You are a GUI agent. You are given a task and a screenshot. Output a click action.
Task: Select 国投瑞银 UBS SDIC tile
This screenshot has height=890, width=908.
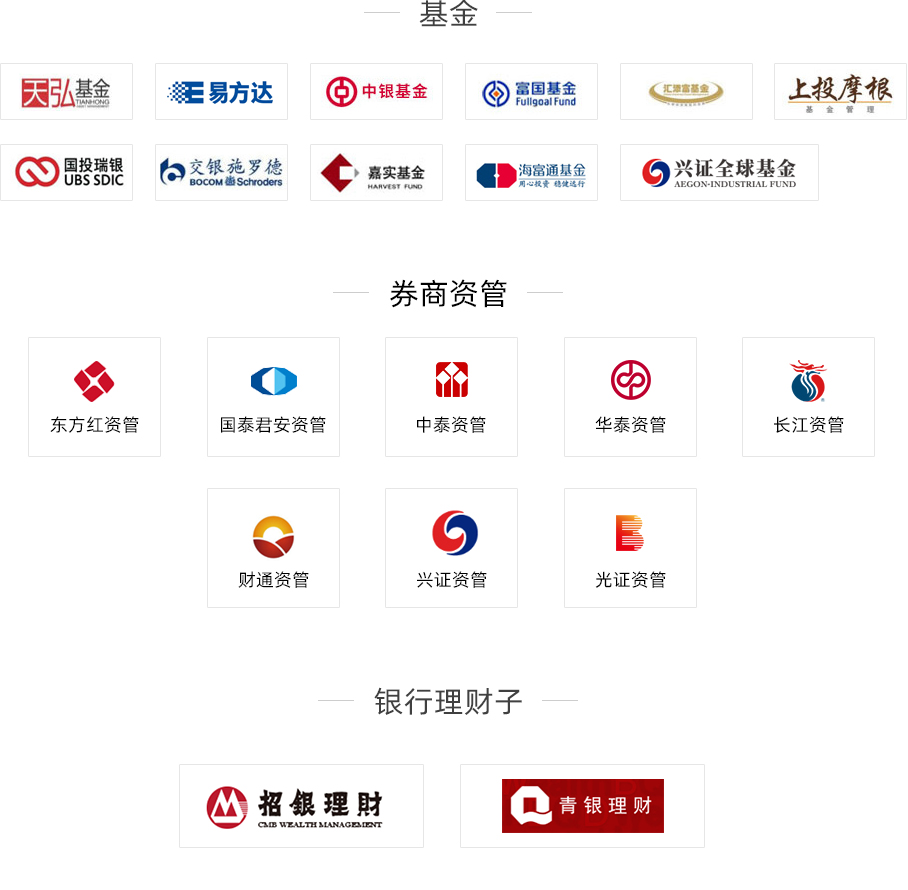(x=66, y=172)
